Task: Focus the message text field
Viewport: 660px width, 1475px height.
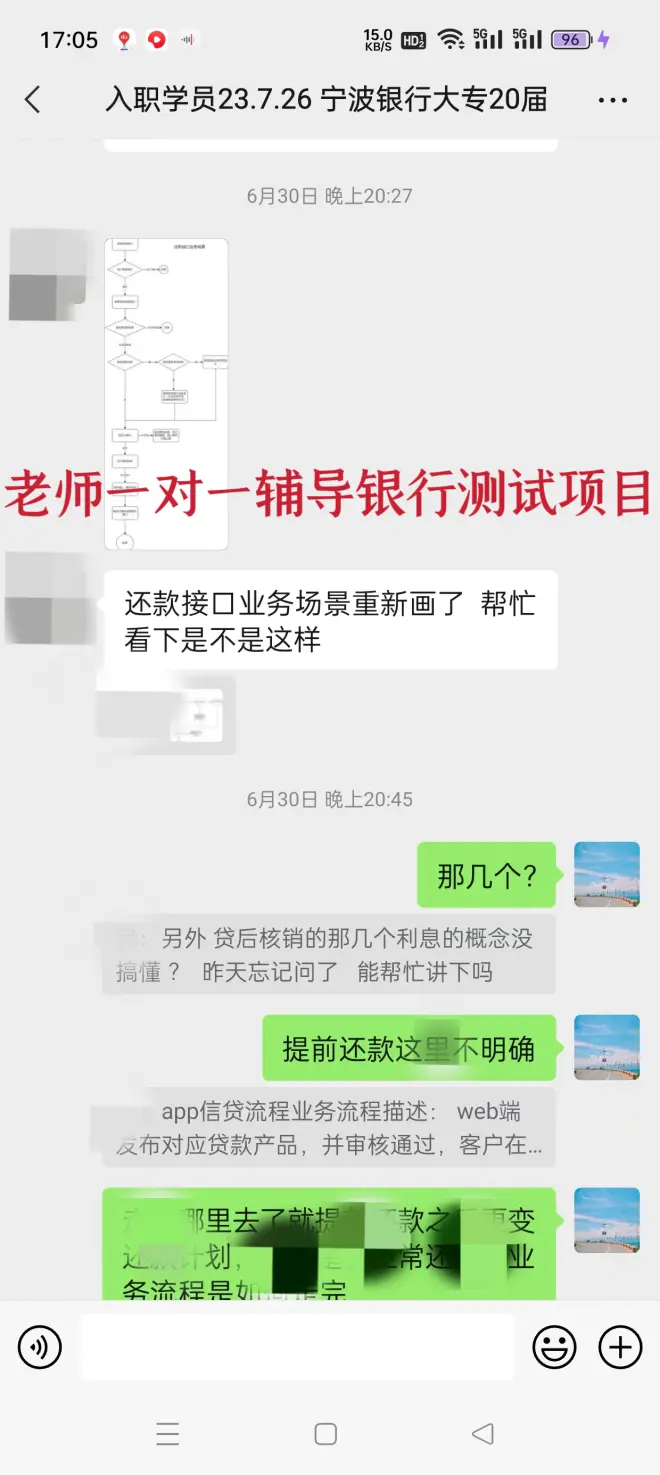Action: click(297, 1347)
